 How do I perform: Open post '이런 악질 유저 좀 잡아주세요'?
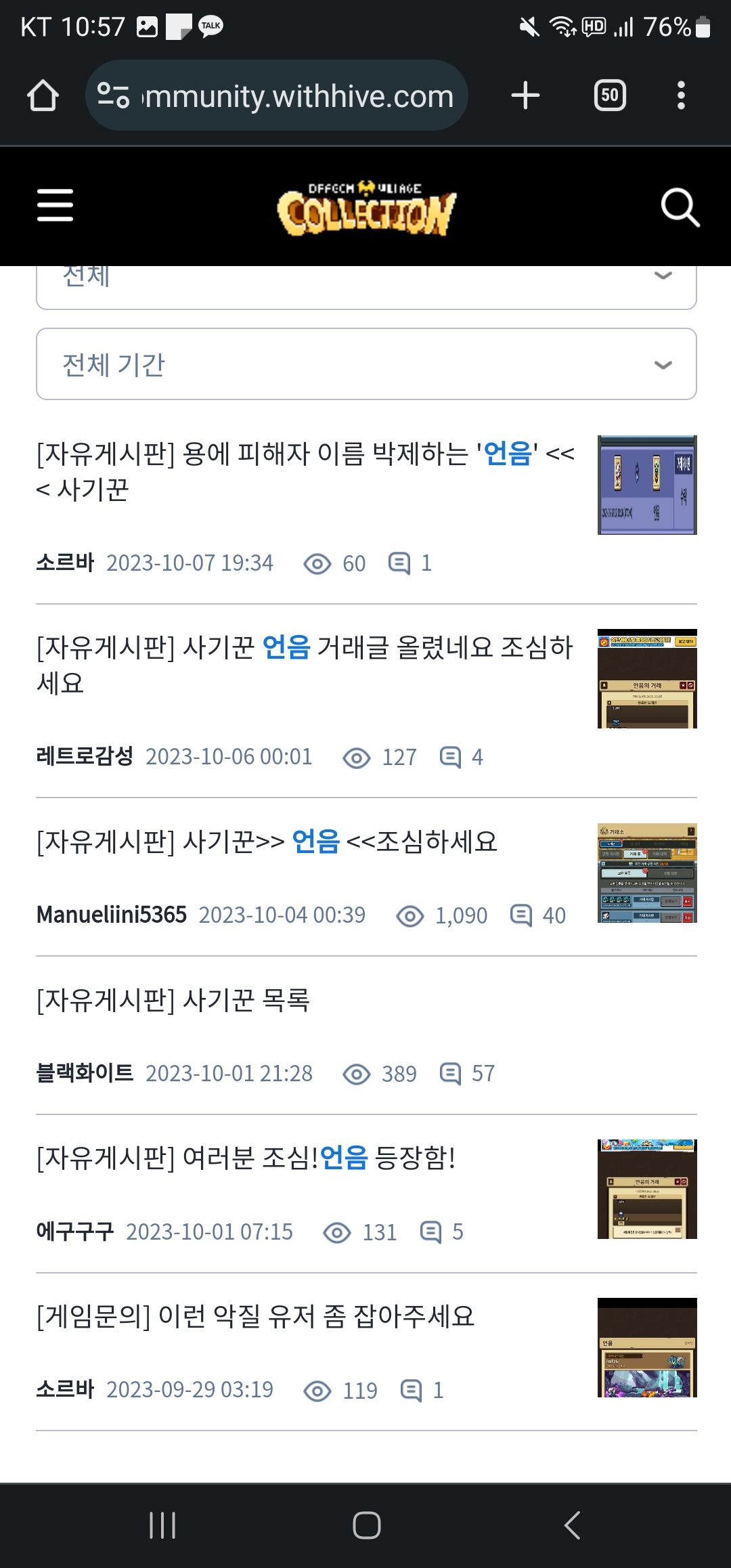[x=256, y=1316]
